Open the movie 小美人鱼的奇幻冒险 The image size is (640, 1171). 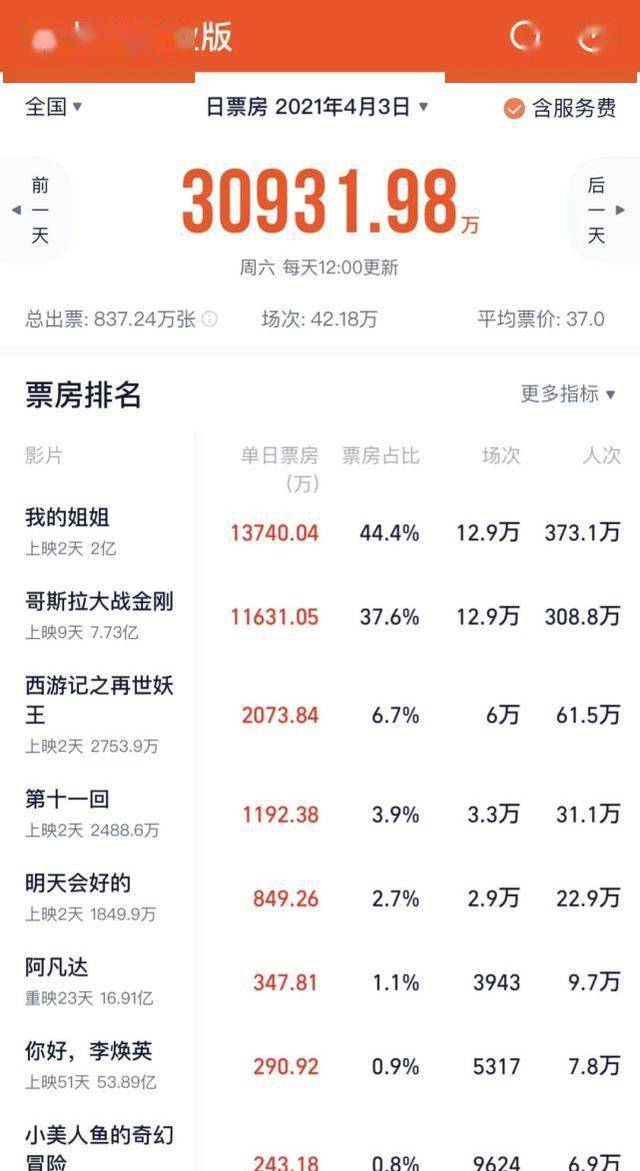point(99,1148)
